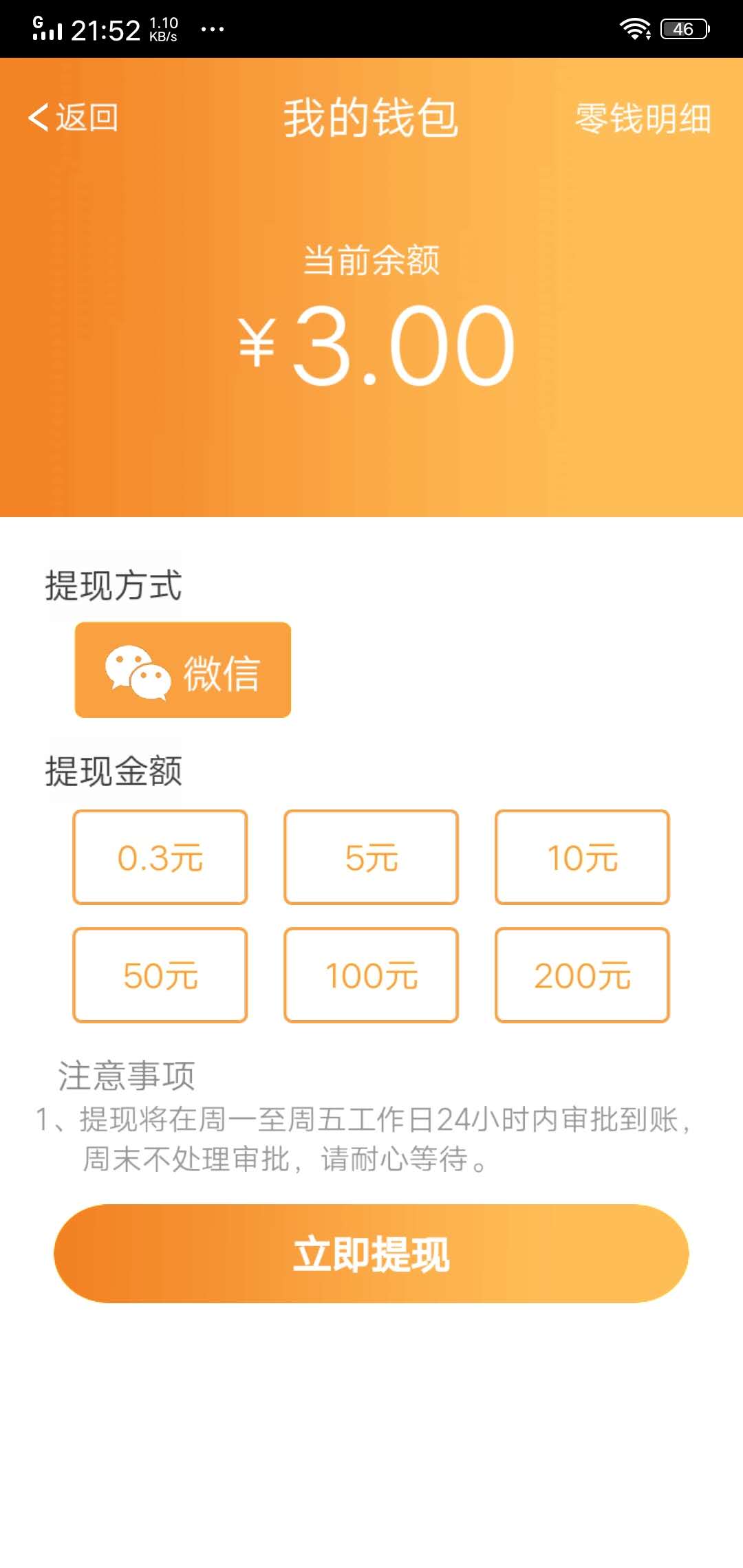
Task: Tap the 立即提现 withdraw button
Action: 371,1256
